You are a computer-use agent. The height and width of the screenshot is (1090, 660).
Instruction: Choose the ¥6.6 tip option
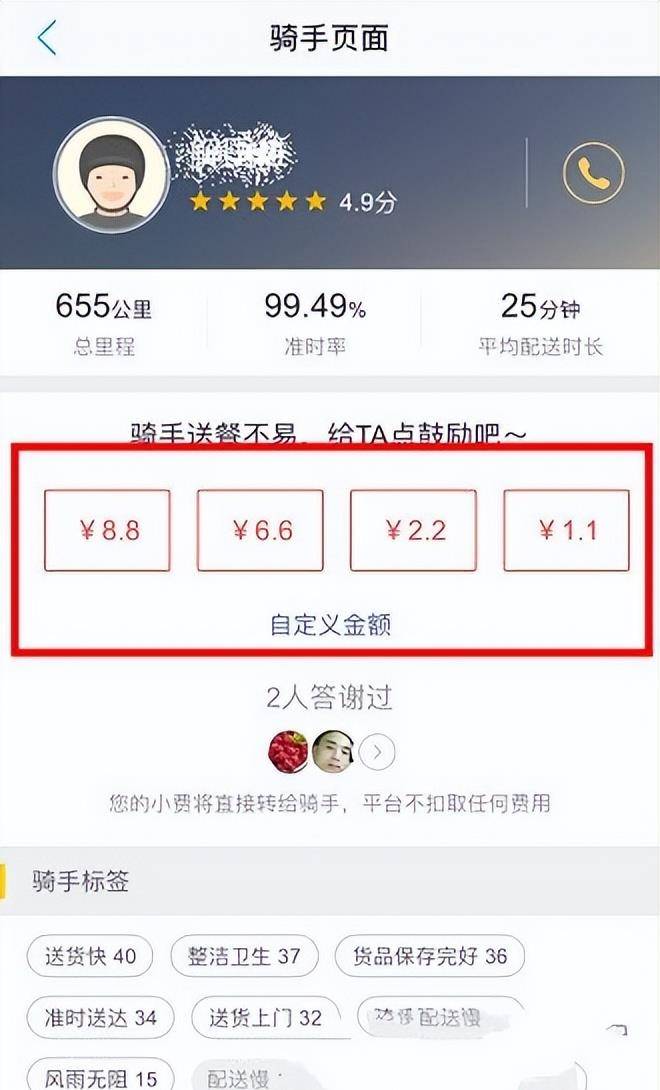coord(260,530)
